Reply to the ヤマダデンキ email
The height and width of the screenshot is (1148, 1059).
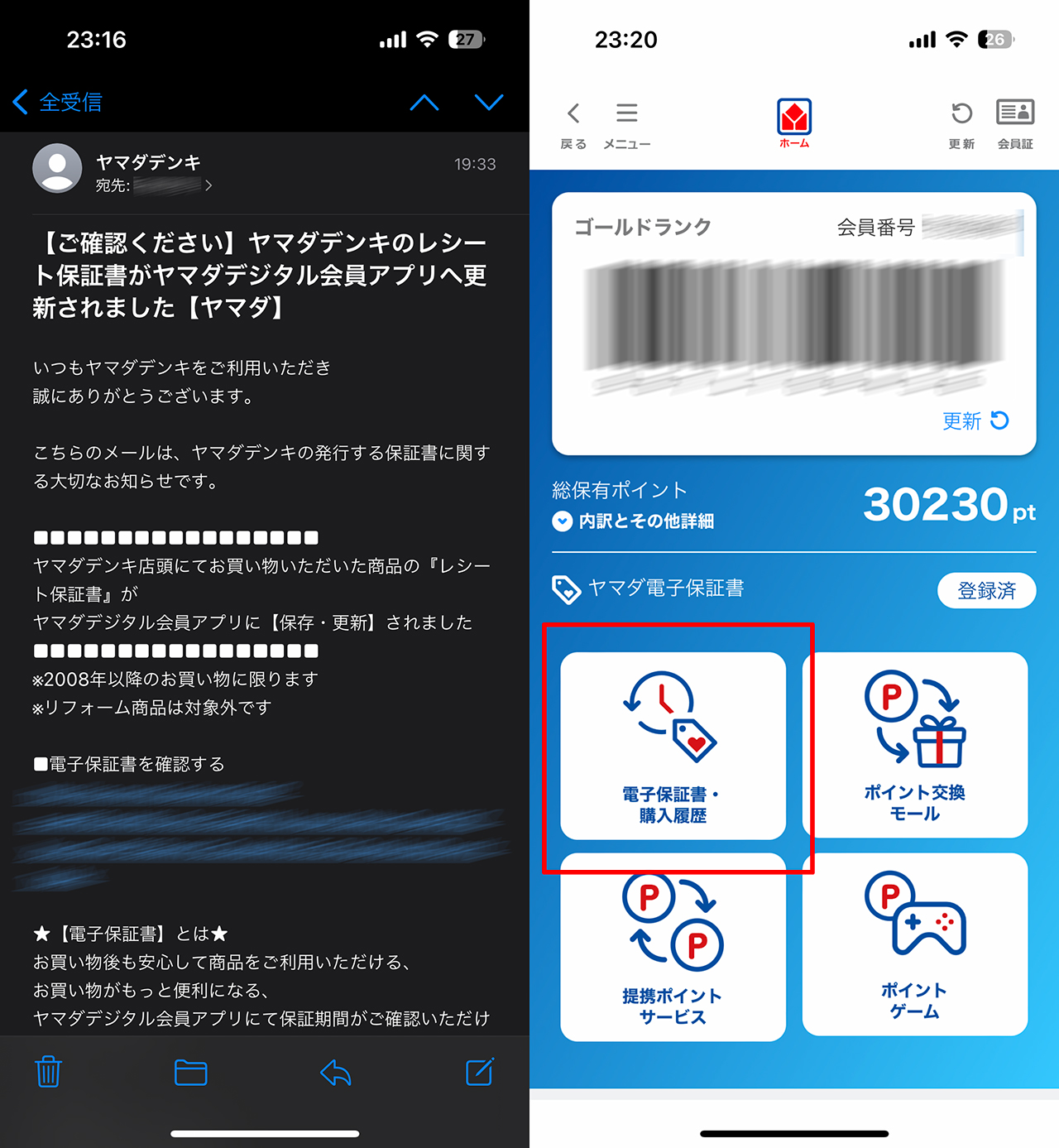(336, 1073)
